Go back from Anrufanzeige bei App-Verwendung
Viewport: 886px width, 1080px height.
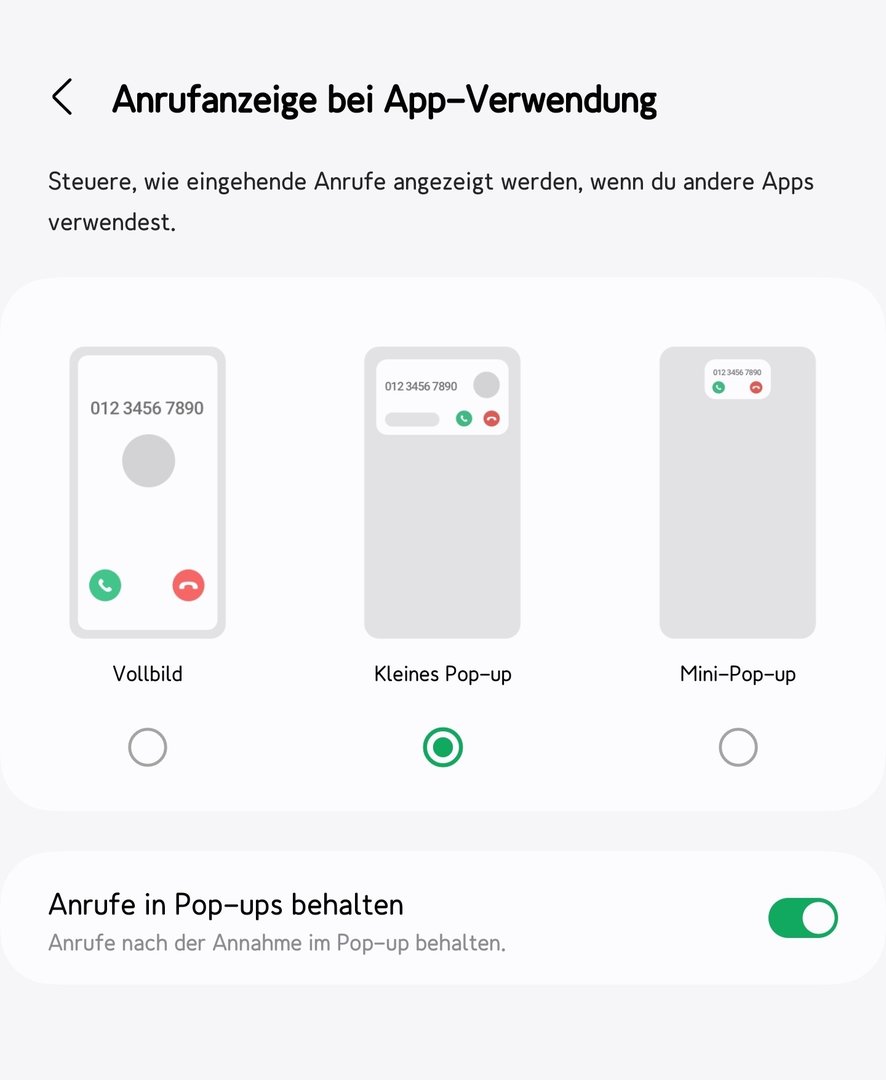click(x=62, y=98)
